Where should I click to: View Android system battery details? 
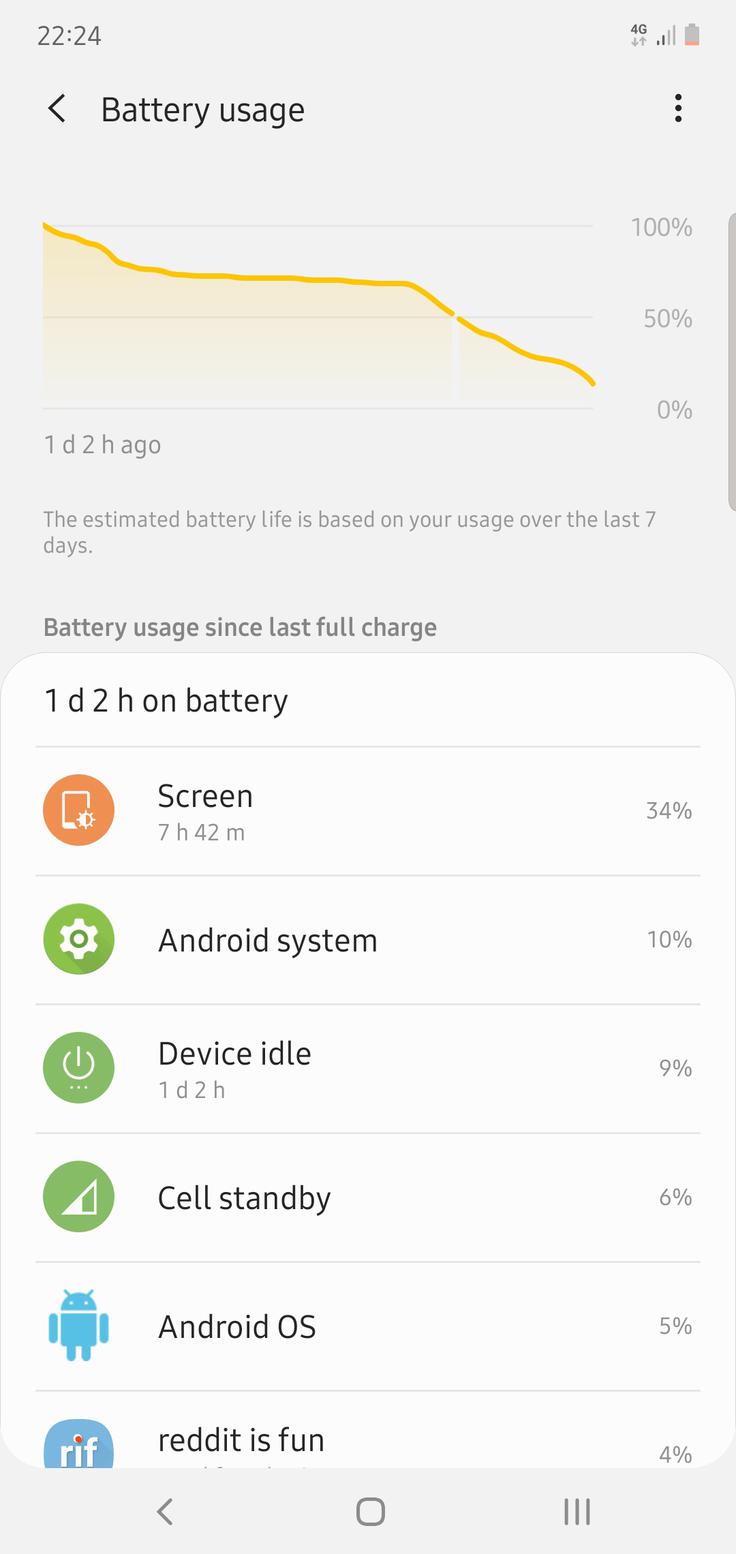(x=367, y=940)
